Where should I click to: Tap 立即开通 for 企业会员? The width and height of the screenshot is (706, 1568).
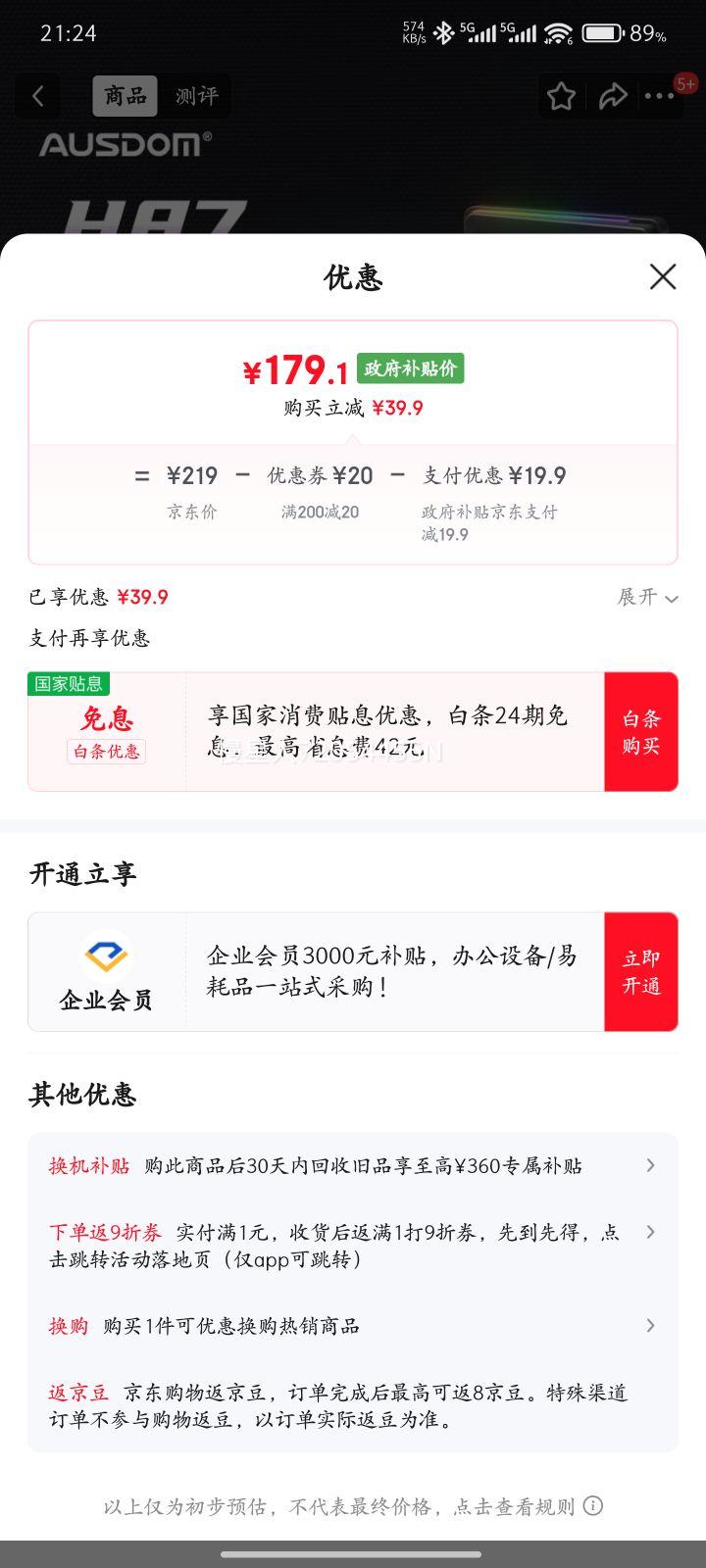click(640, 972)
